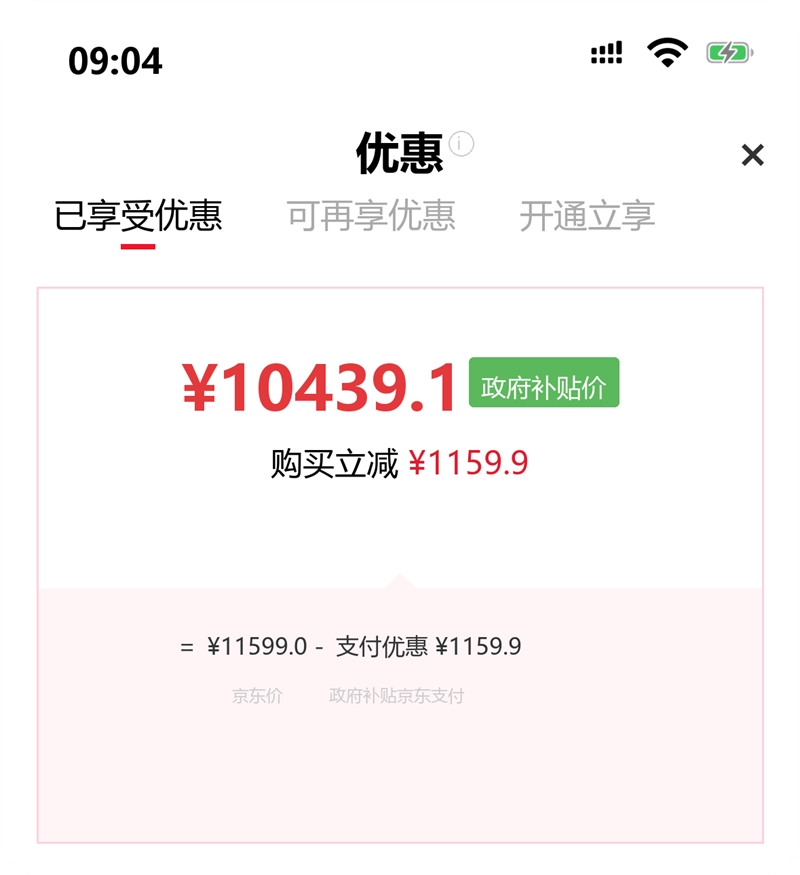Select the 已享受优惠 tab
Viewport: 800px width, 875px height.
pyautogui.click(x=138, y=215)
